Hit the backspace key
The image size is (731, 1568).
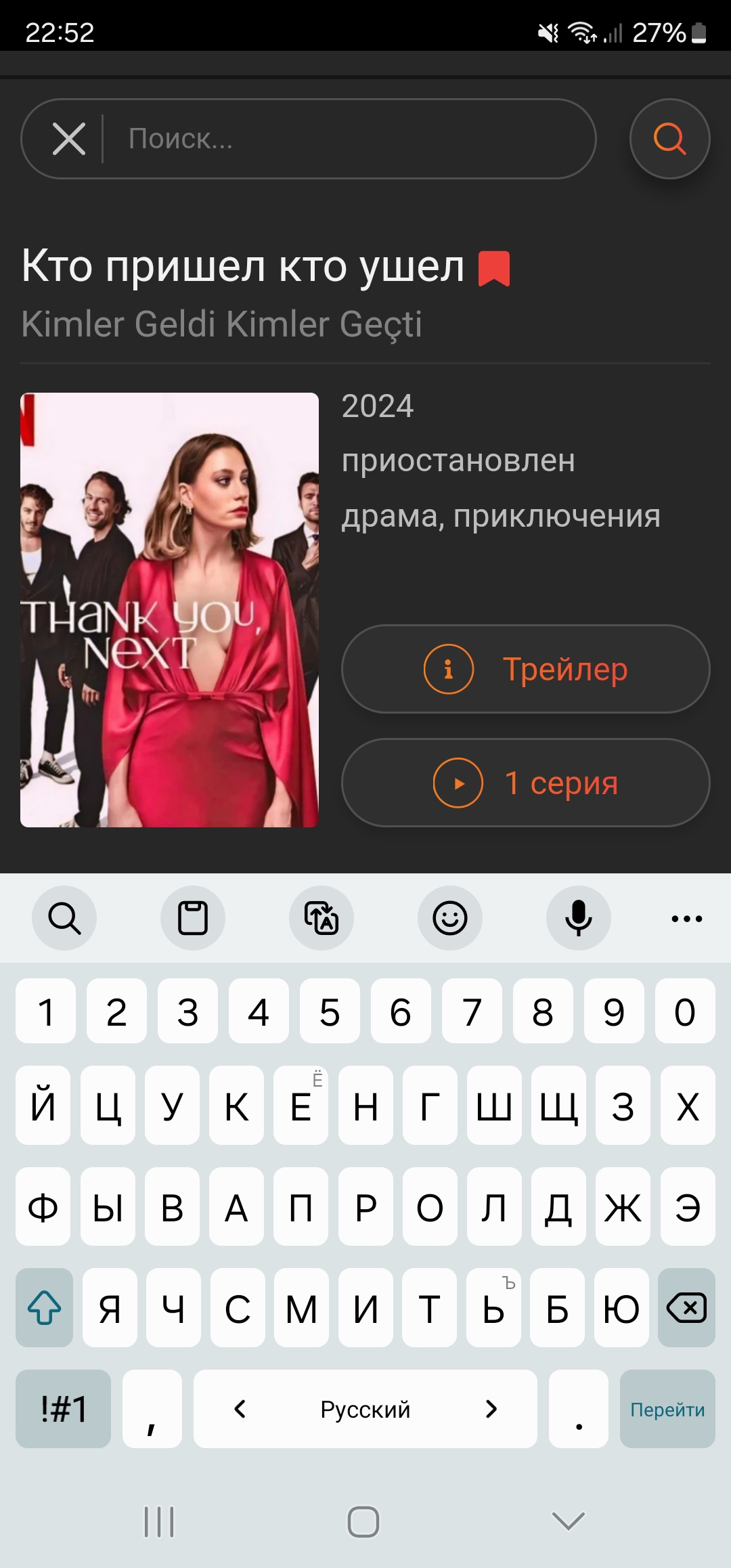(x=686, y=1307)
